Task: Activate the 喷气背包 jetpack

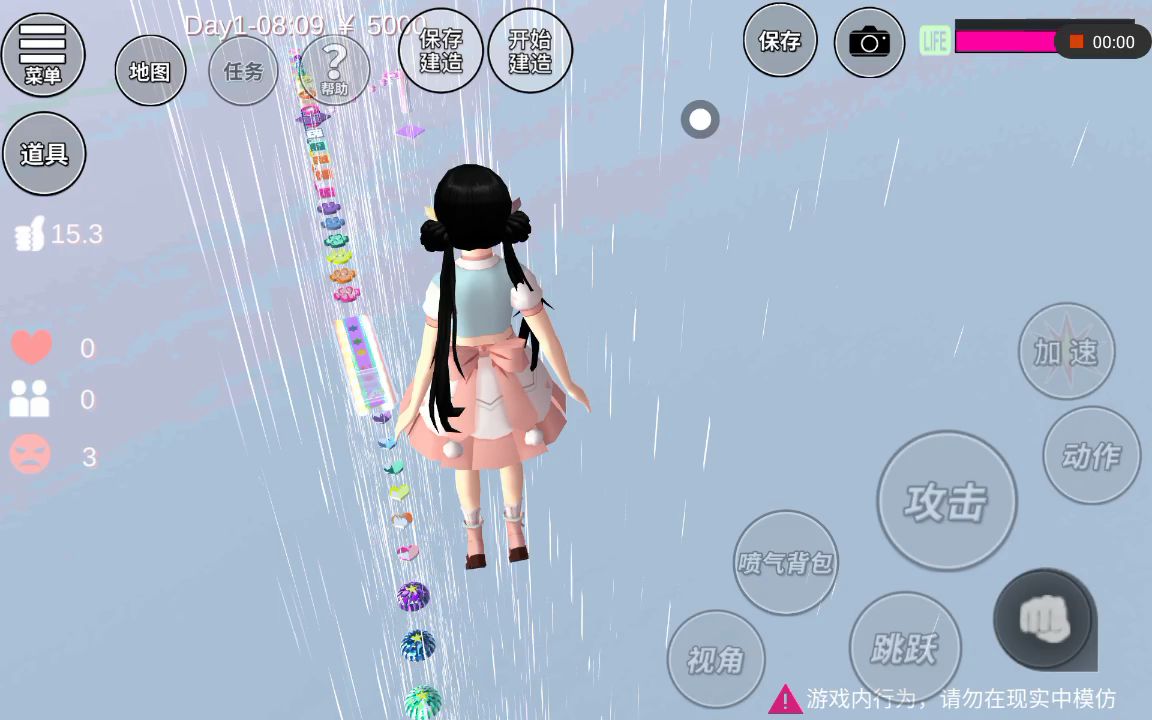Action: point(785,563)
